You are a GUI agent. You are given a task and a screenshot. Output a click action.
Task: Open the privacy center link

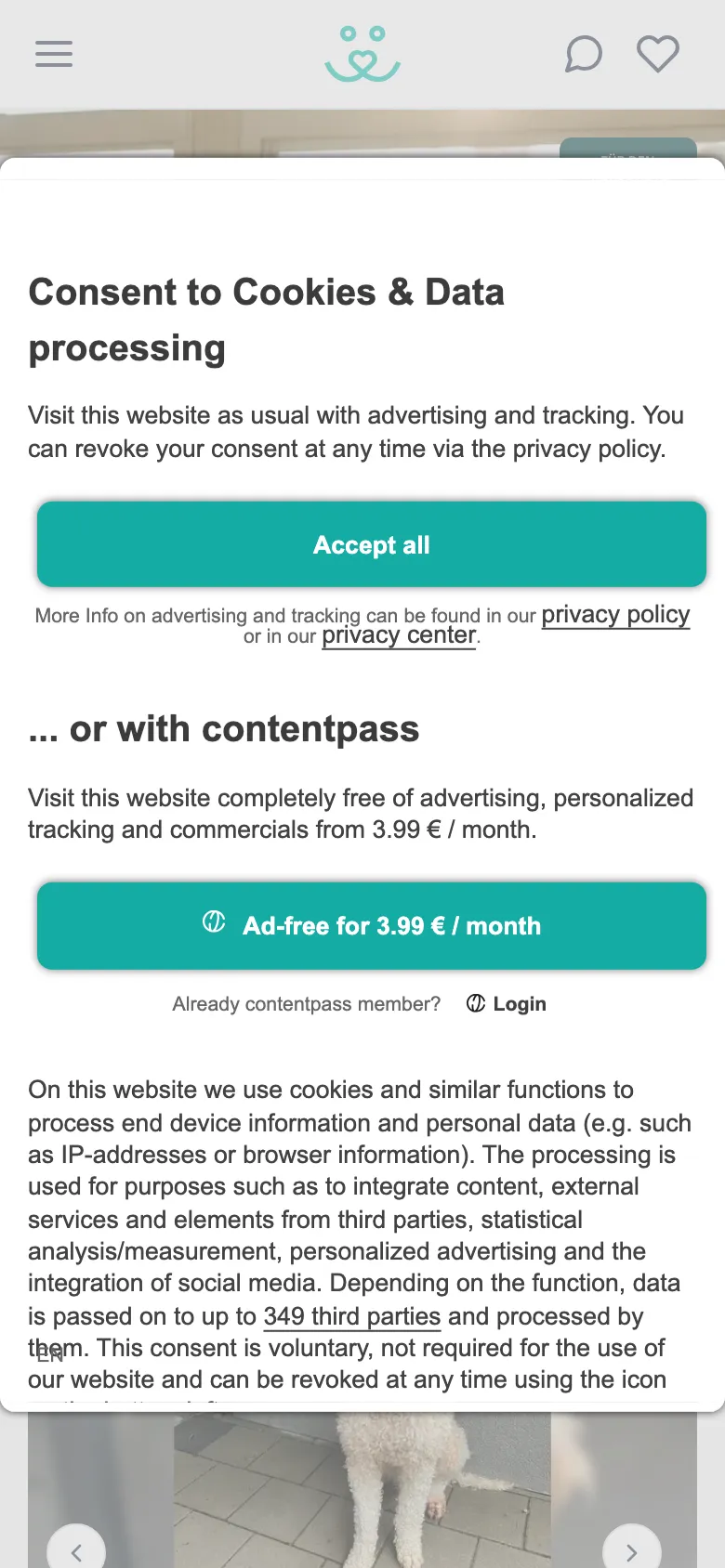(399, 635)
